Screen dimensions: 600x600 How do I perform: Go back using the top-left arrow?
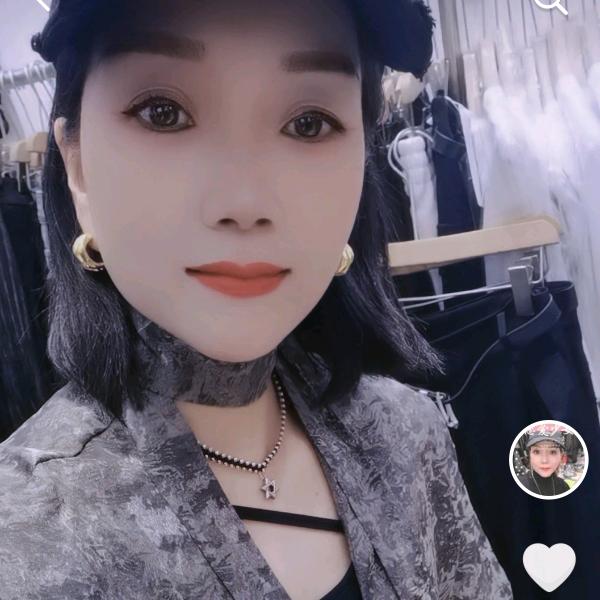(41, 3)
